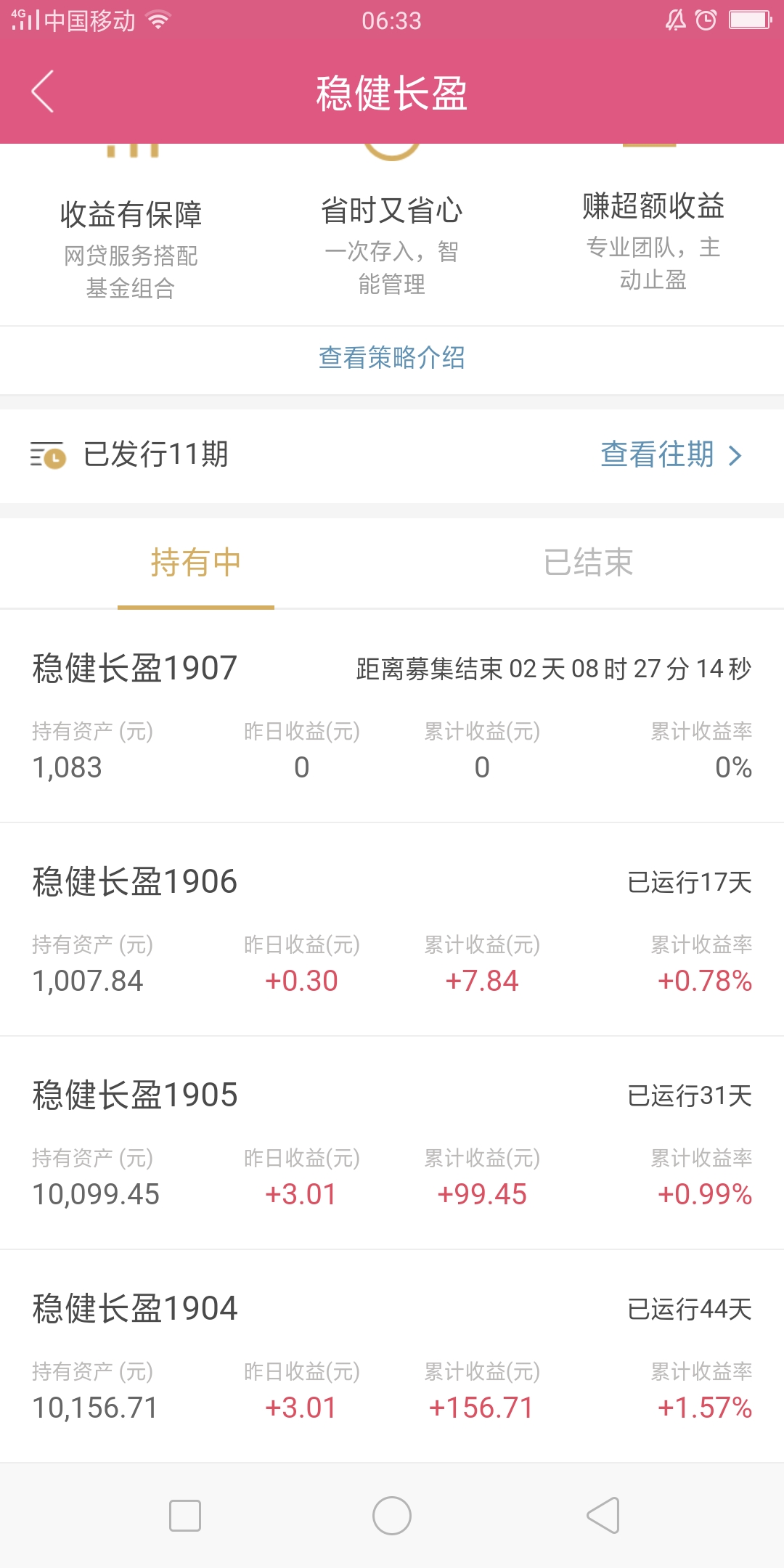784x1568 pixels.
Task: Select the 持有中 tab
Action: coord(196,562)
